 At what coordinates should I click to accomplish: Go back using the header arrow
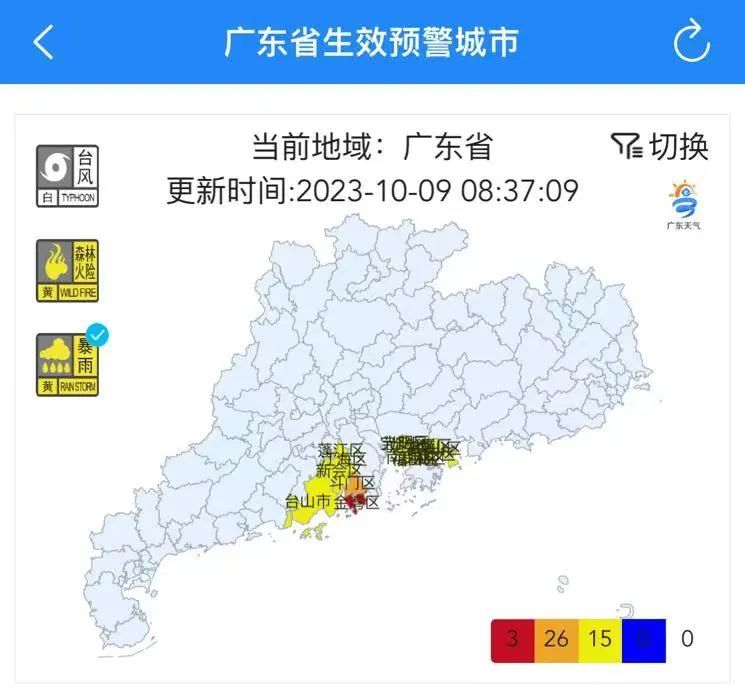point(43,42)
